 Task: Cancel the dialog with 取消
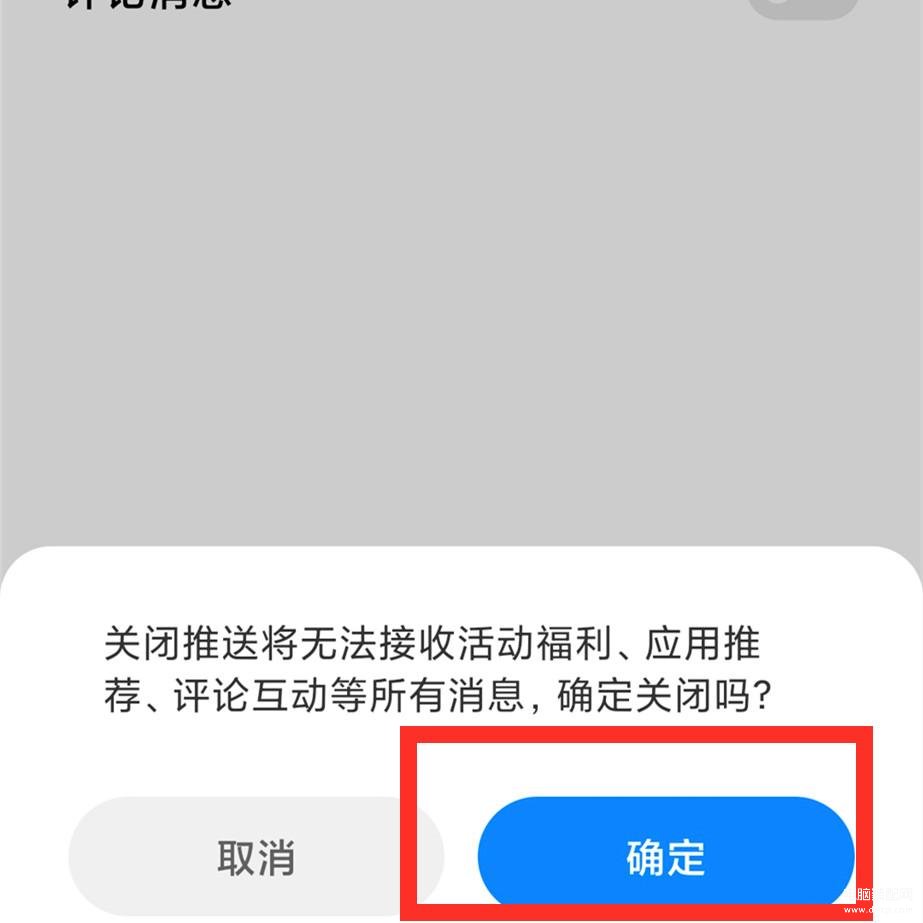(256, 857)
